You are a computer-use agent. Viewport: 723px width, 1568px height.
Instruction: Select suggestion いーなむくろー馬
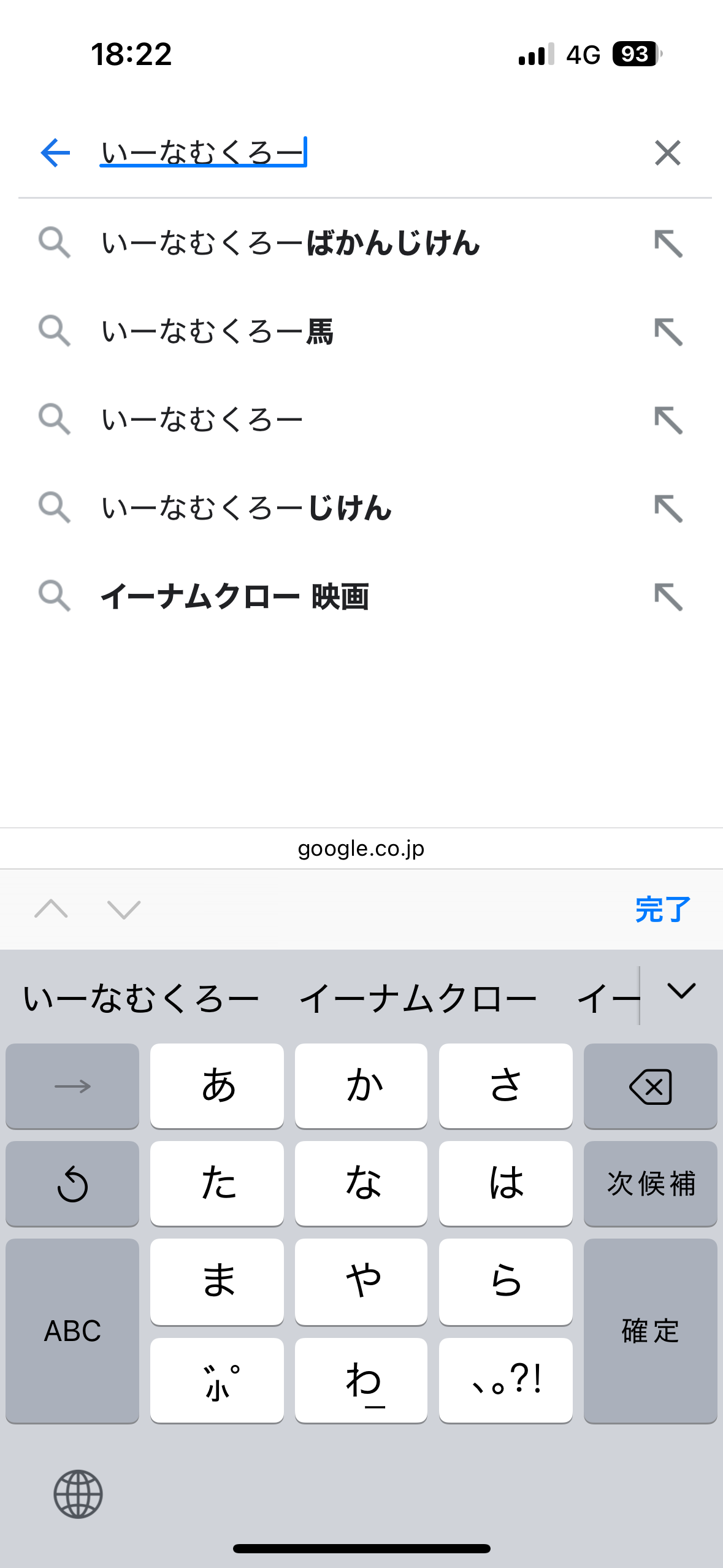(362, 331)
